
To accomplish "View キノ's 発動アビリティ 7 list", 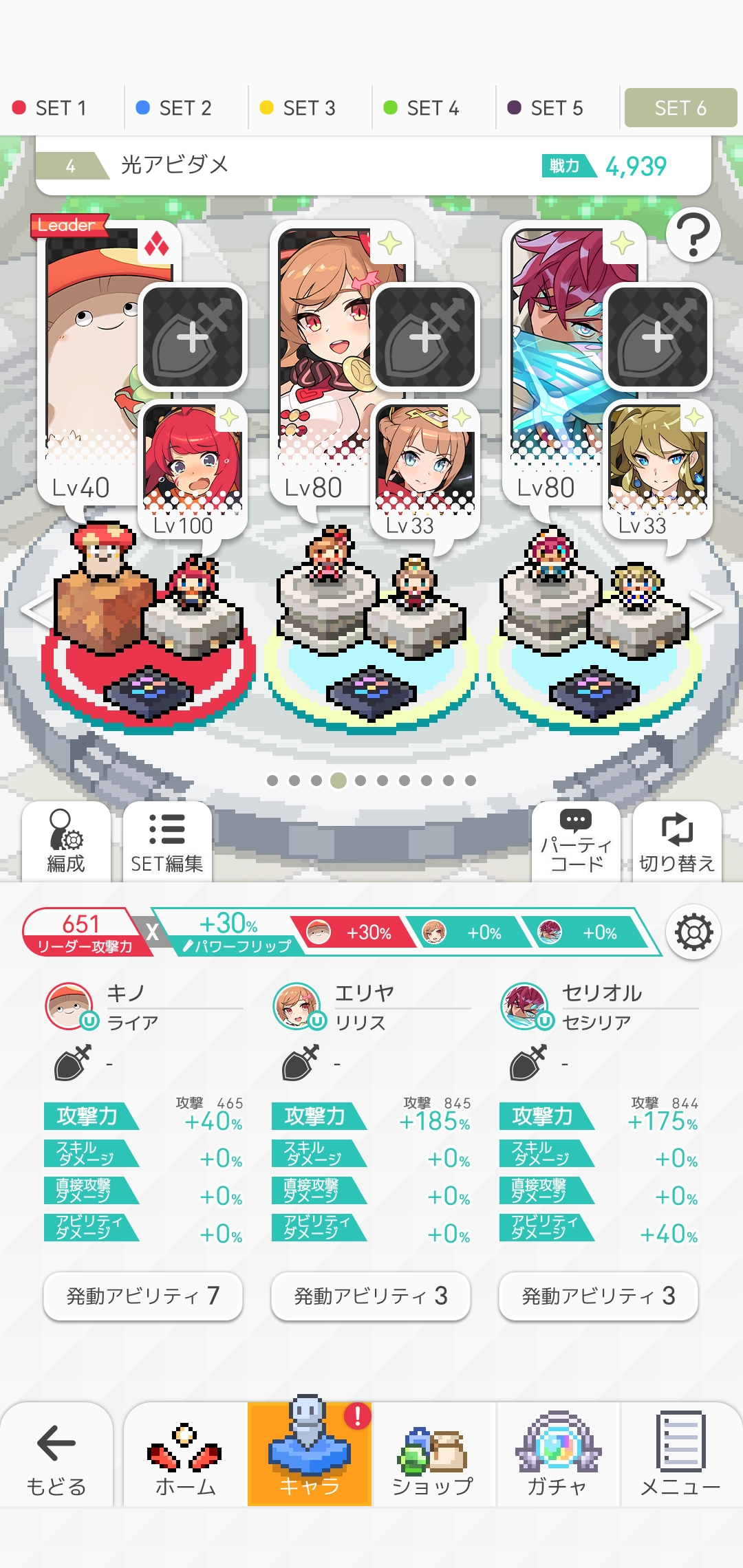I will coord(143,1296).
